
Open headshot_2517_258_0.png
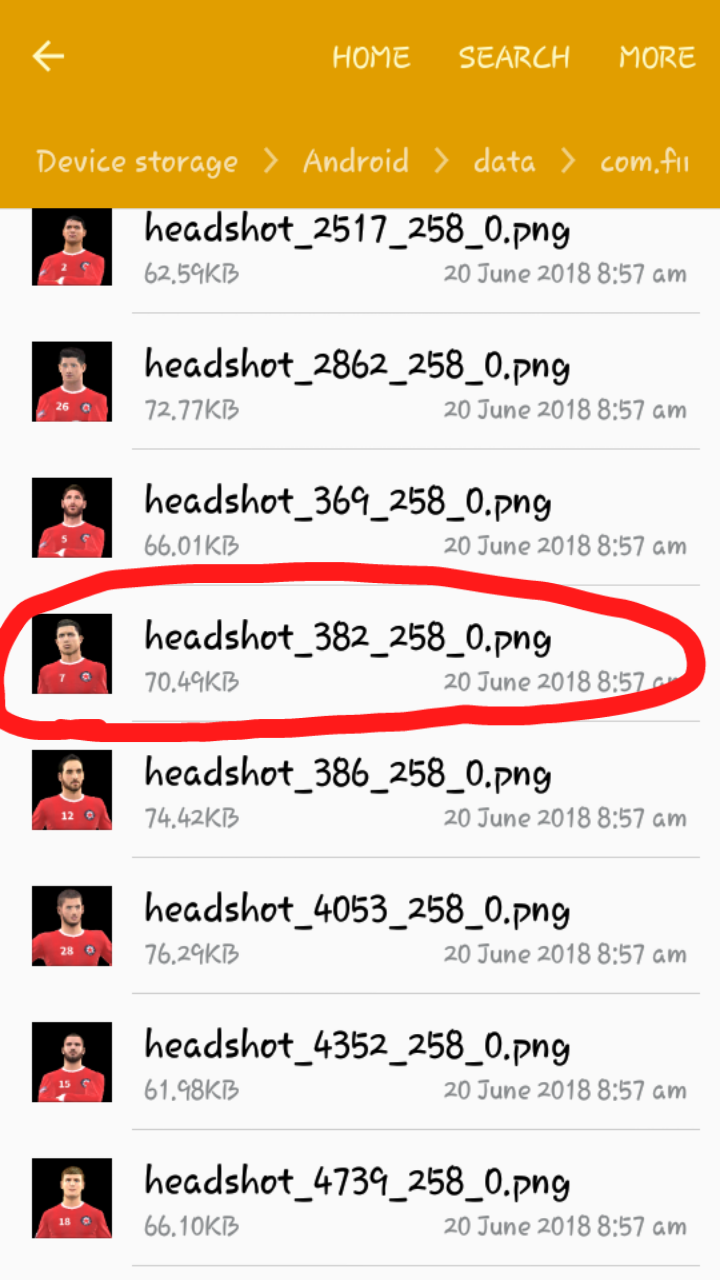(360, 246)
